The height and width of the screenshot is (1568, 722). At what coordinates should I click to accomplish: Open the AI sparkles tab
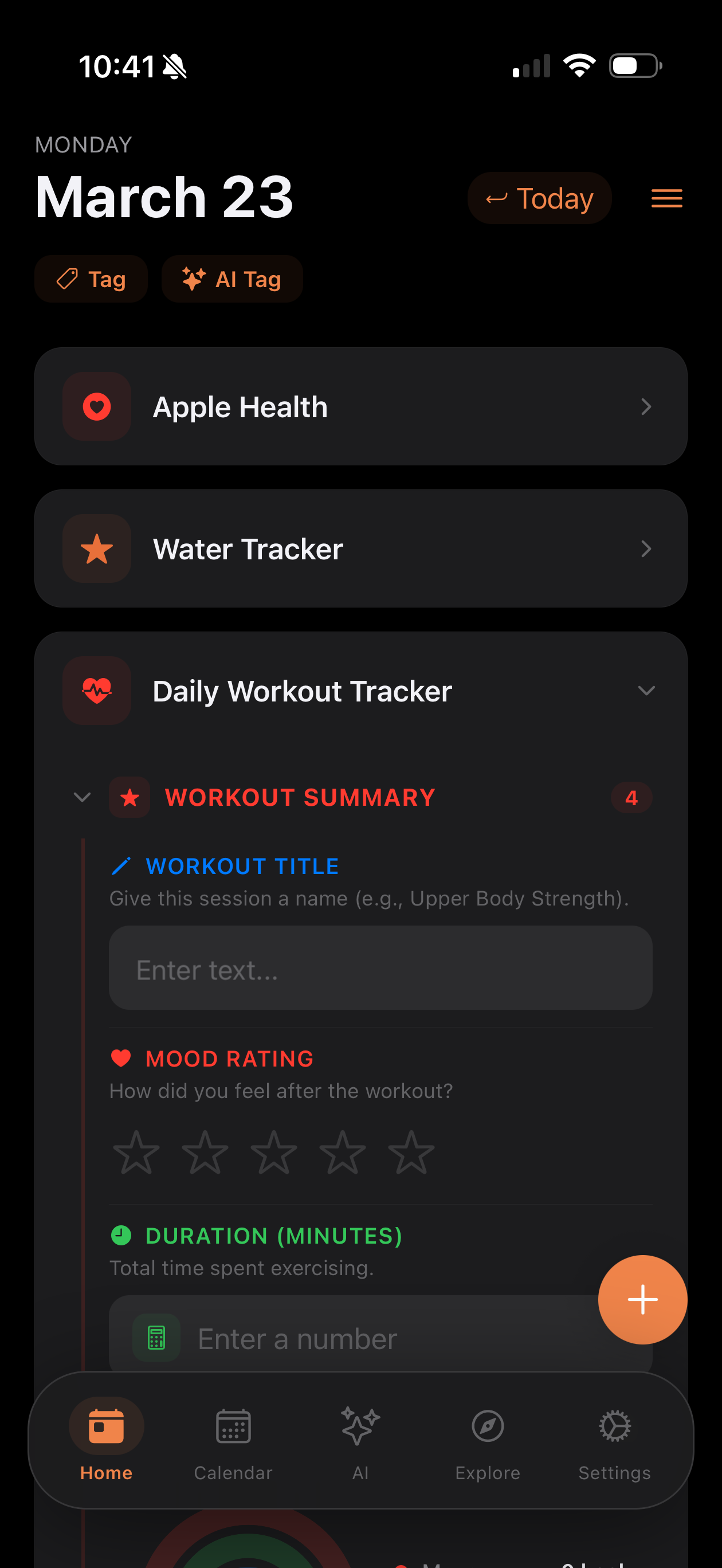click(x=360, y=1426)
